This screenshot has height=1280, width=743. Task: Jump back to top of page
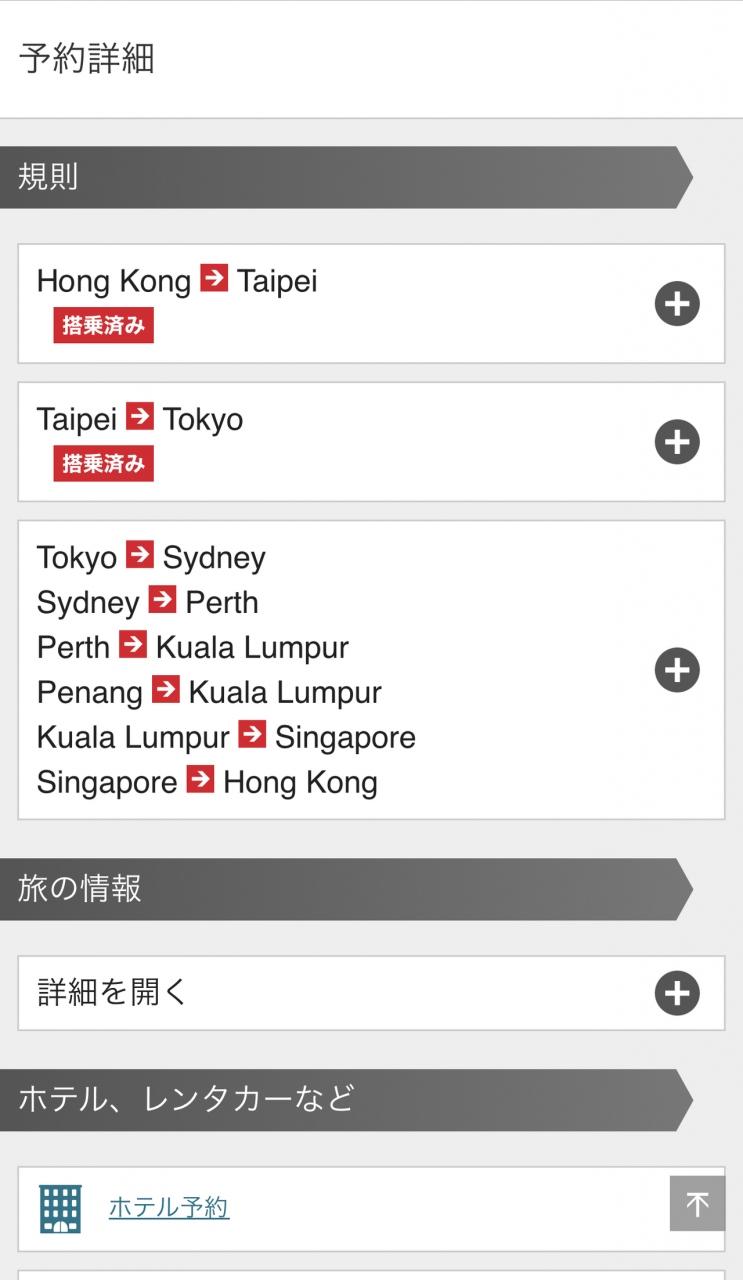[697, 1203]
